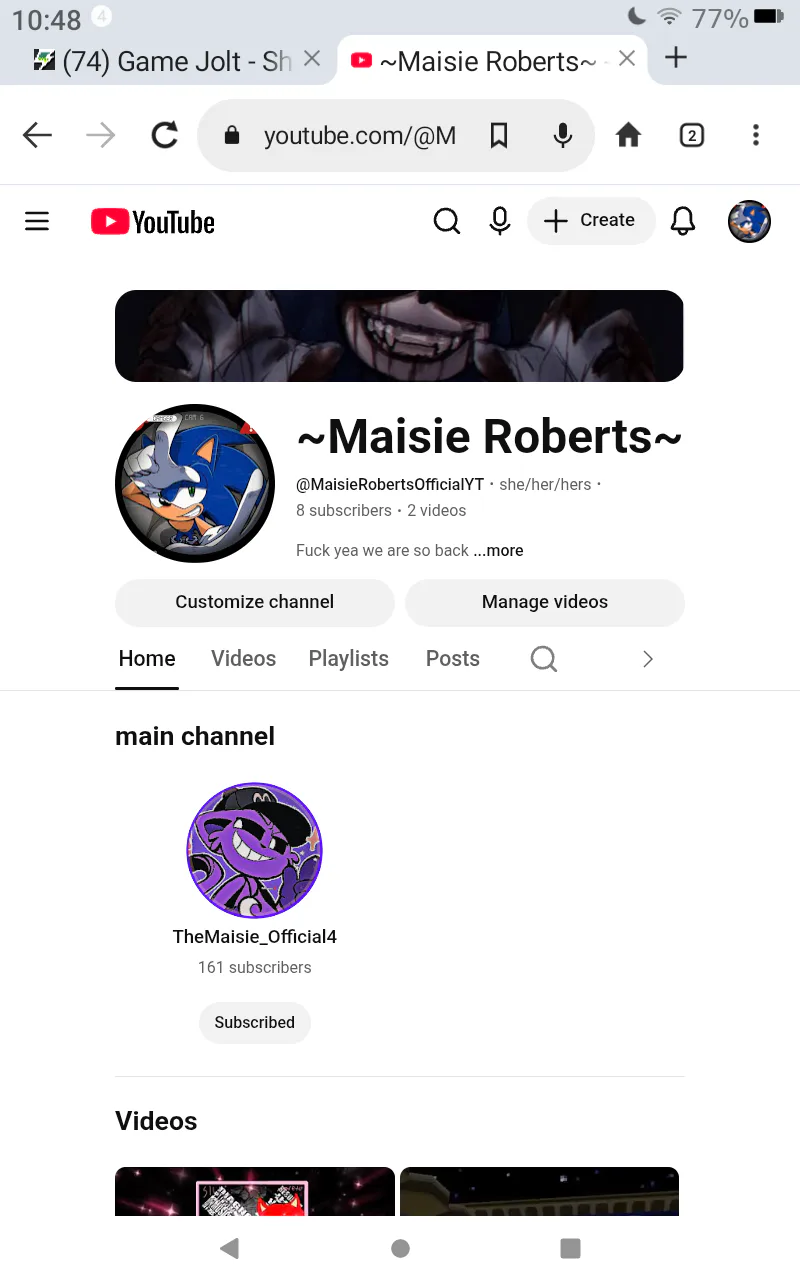Start a voice search on YouTube
800x1280 pixels.
tap(500, 221)
